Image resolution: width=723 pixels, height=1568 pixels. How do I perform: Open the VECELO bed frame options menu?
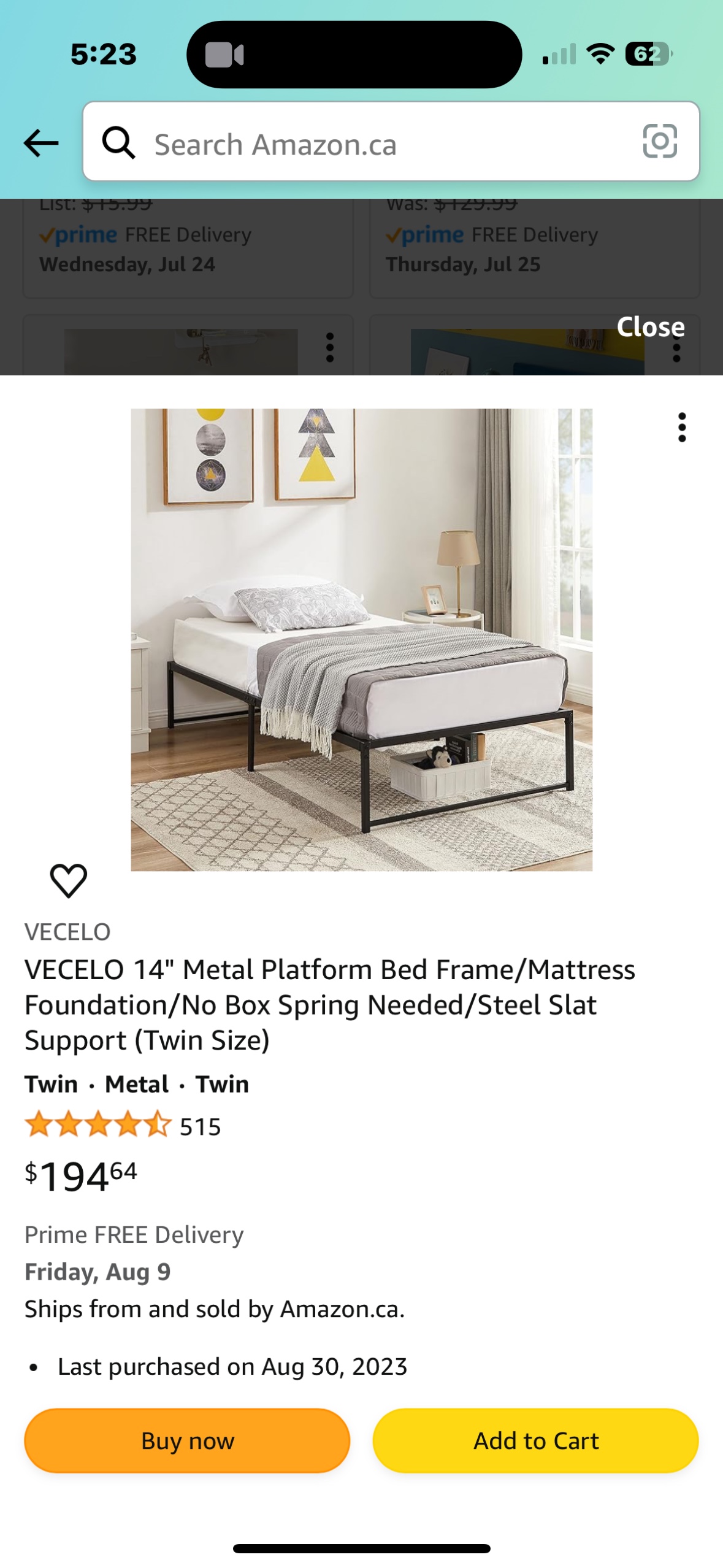coord(681,427)
